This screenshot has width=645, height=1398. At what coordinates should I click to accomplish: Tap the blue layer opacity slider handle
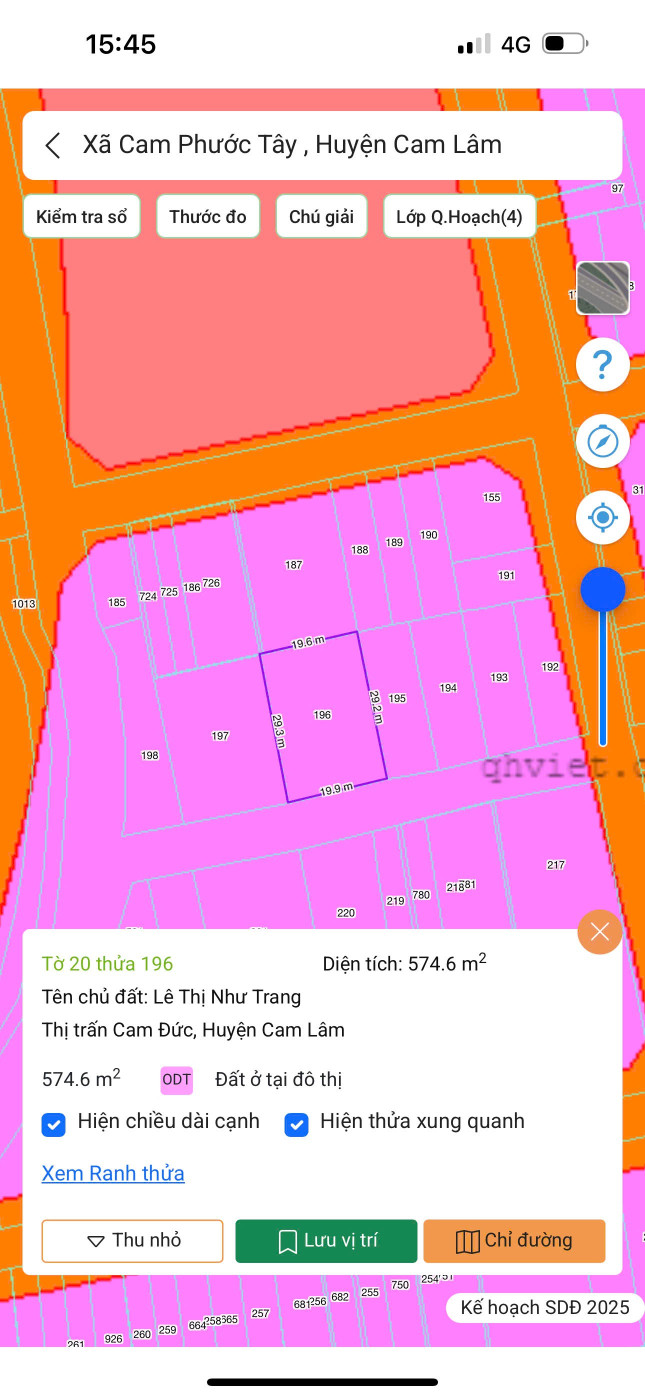pyautogui.click(x=603, y=589)
